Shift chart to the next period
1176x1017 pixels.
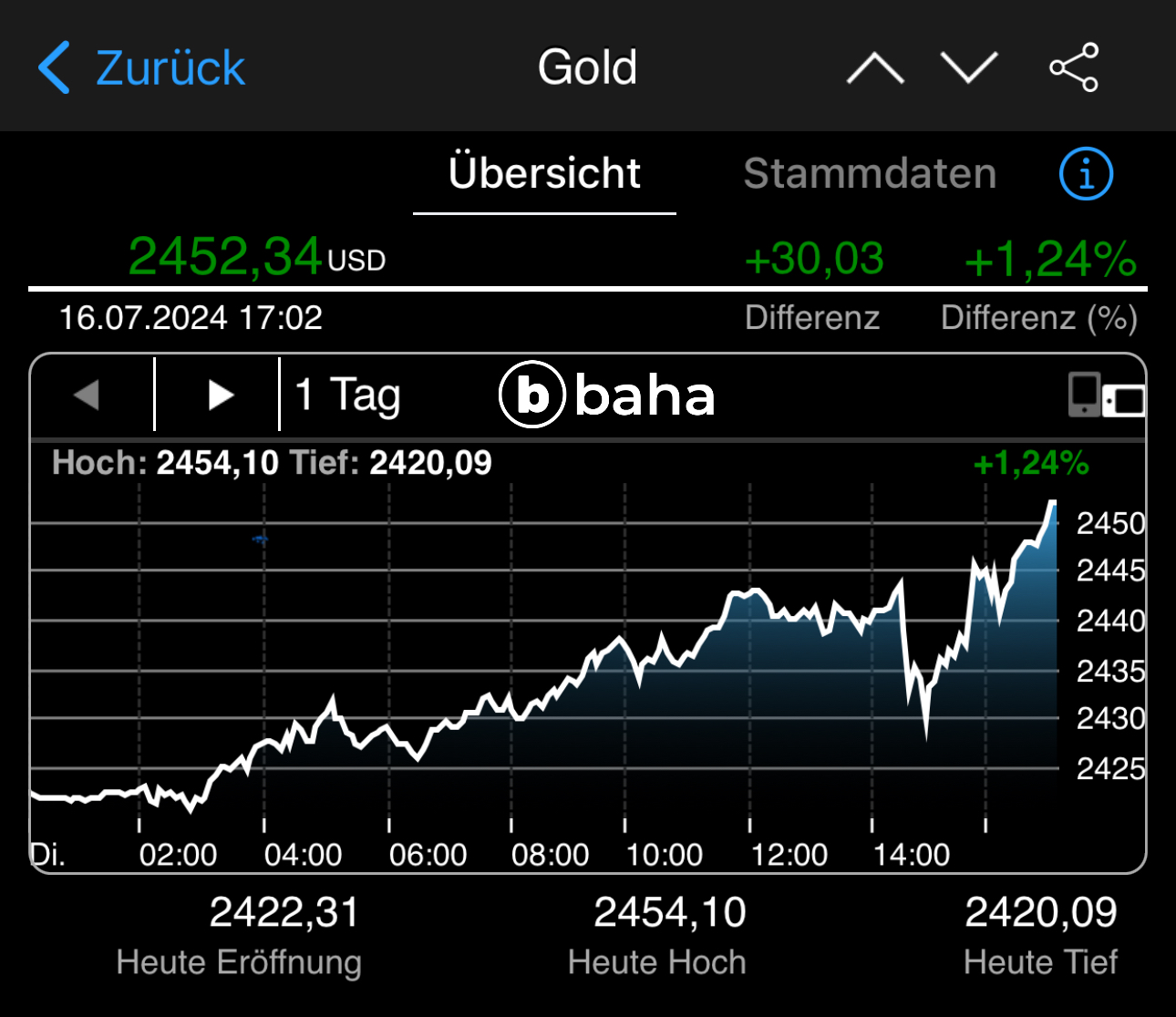(220, 395)
